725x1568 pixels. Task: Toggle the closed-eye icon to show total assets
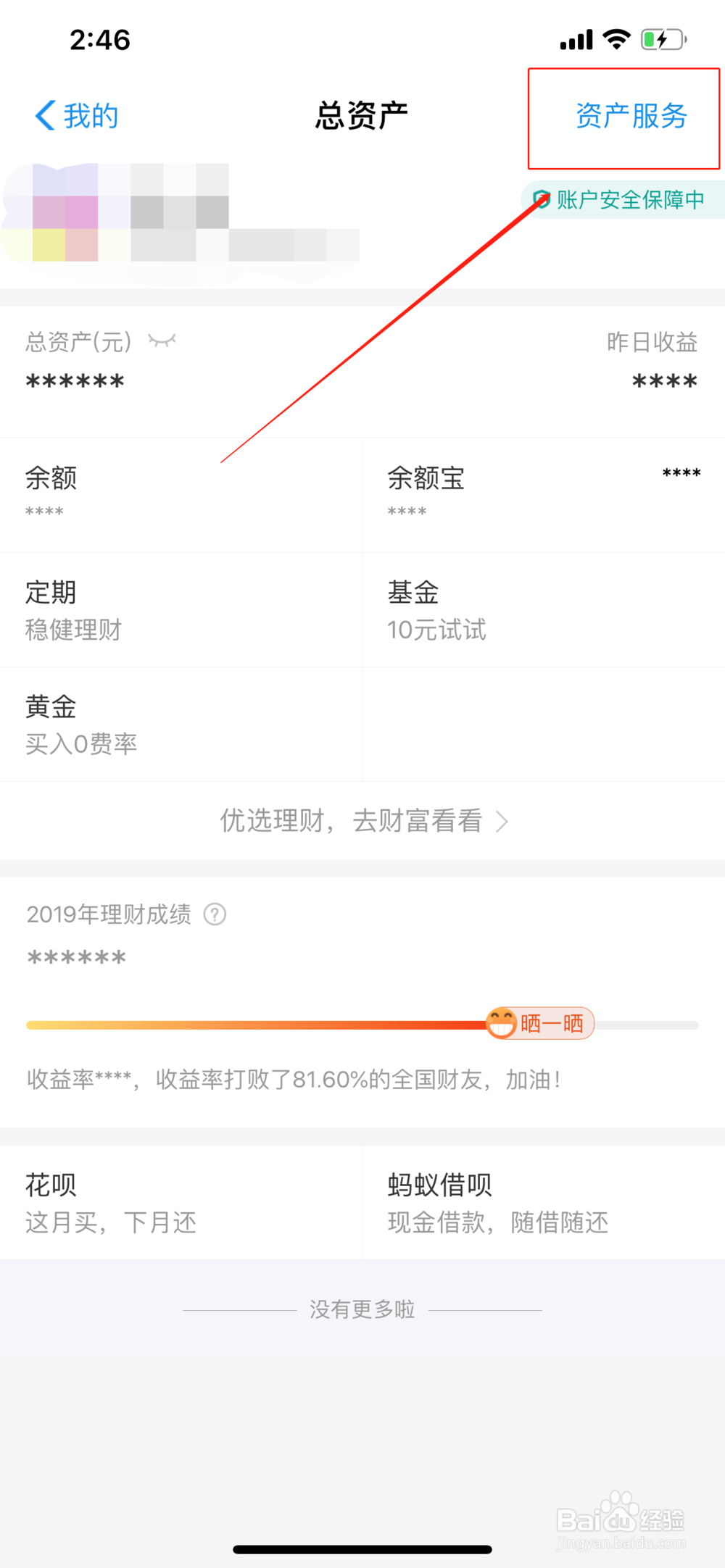(x=162, y=341)
